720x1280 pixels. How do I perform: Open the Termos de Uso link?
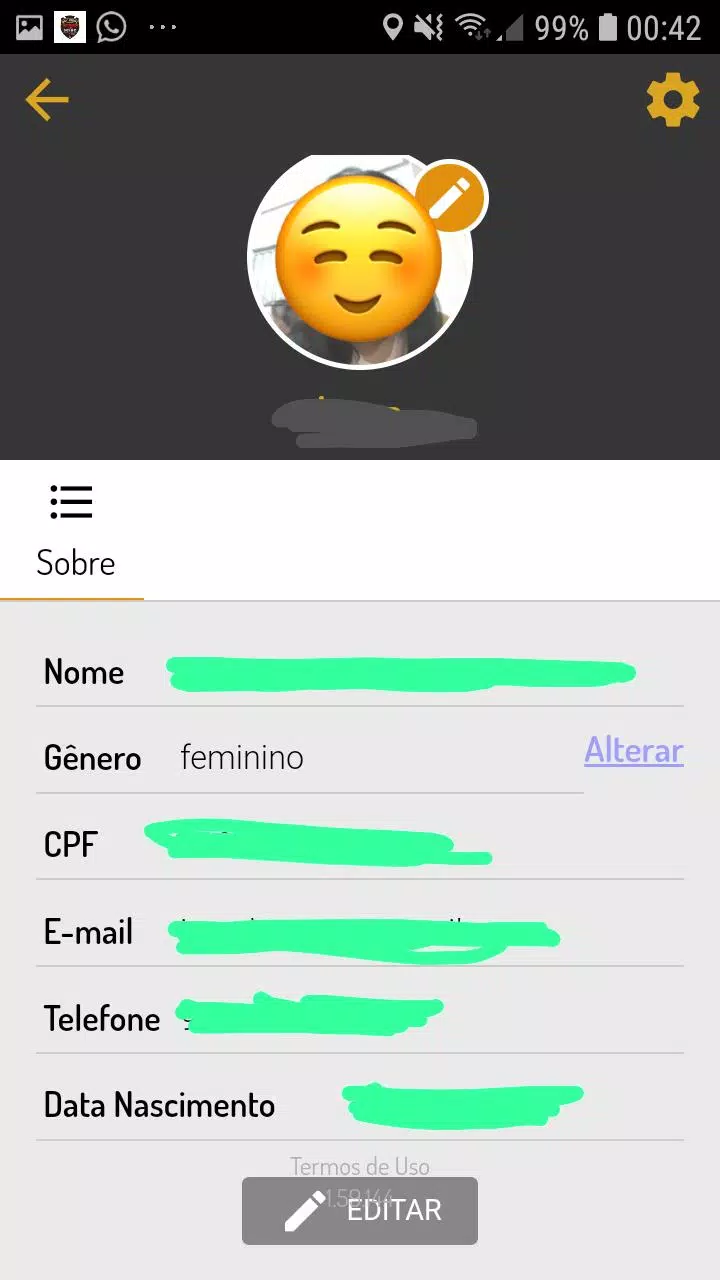[x=360, y=1166]
